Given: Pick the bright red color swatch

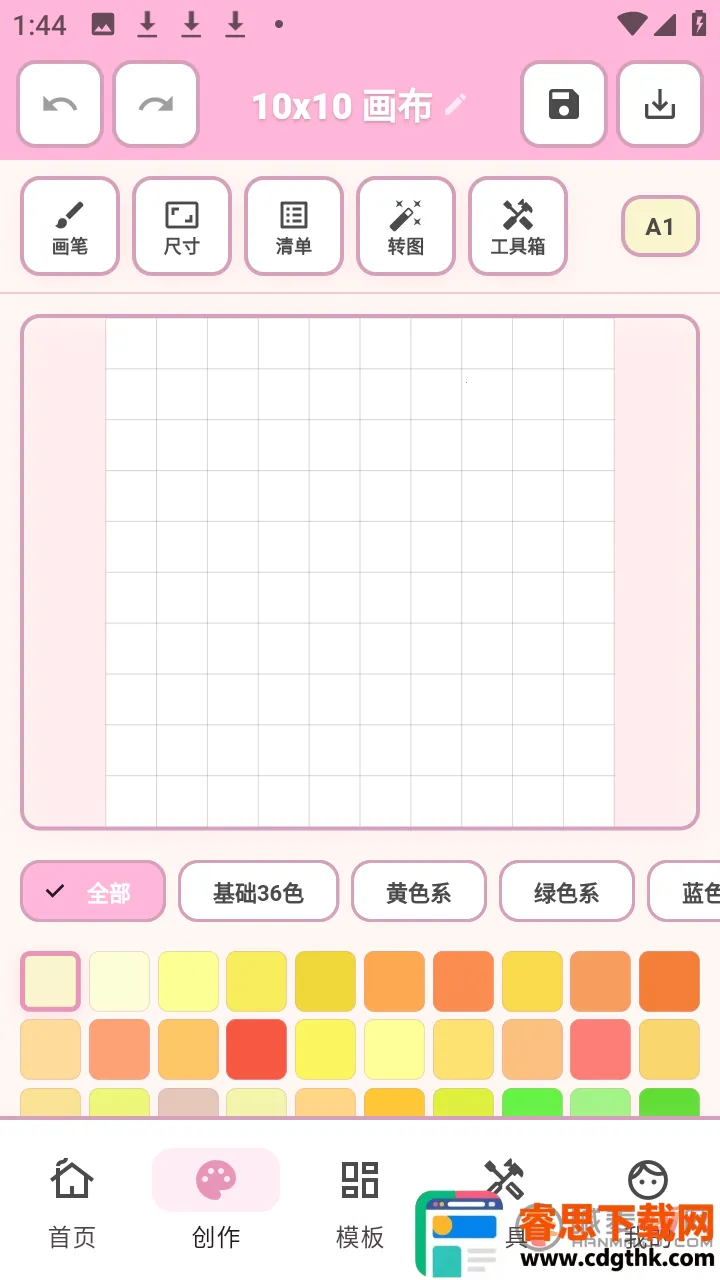Looking at the screenshot, I should (x=257, y=1049).
